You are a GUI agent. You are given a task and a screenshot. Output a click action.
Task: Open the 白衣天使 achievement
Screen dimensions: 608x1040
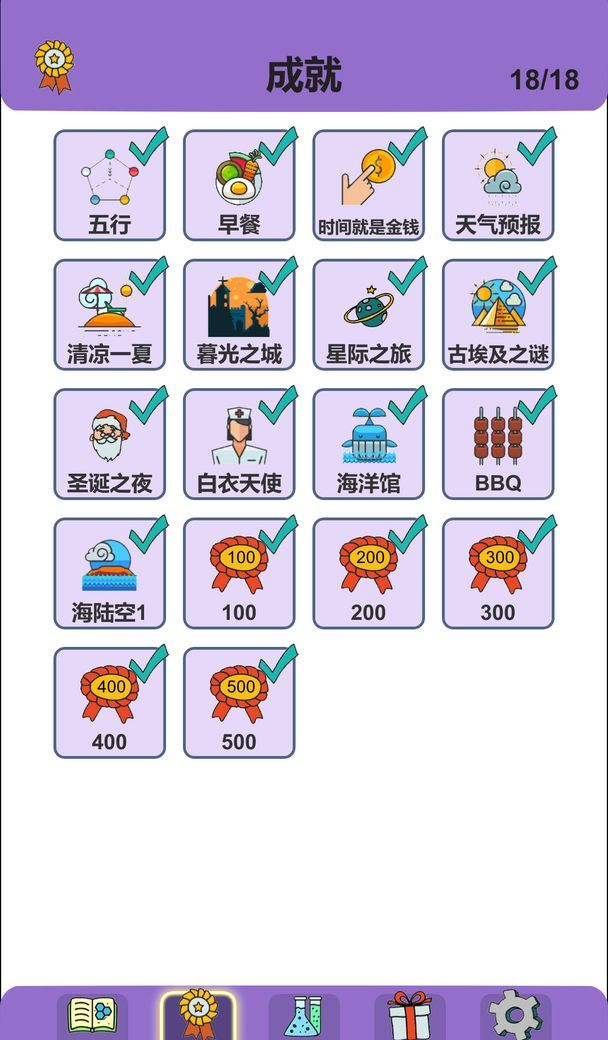click(x=239, y=444)
